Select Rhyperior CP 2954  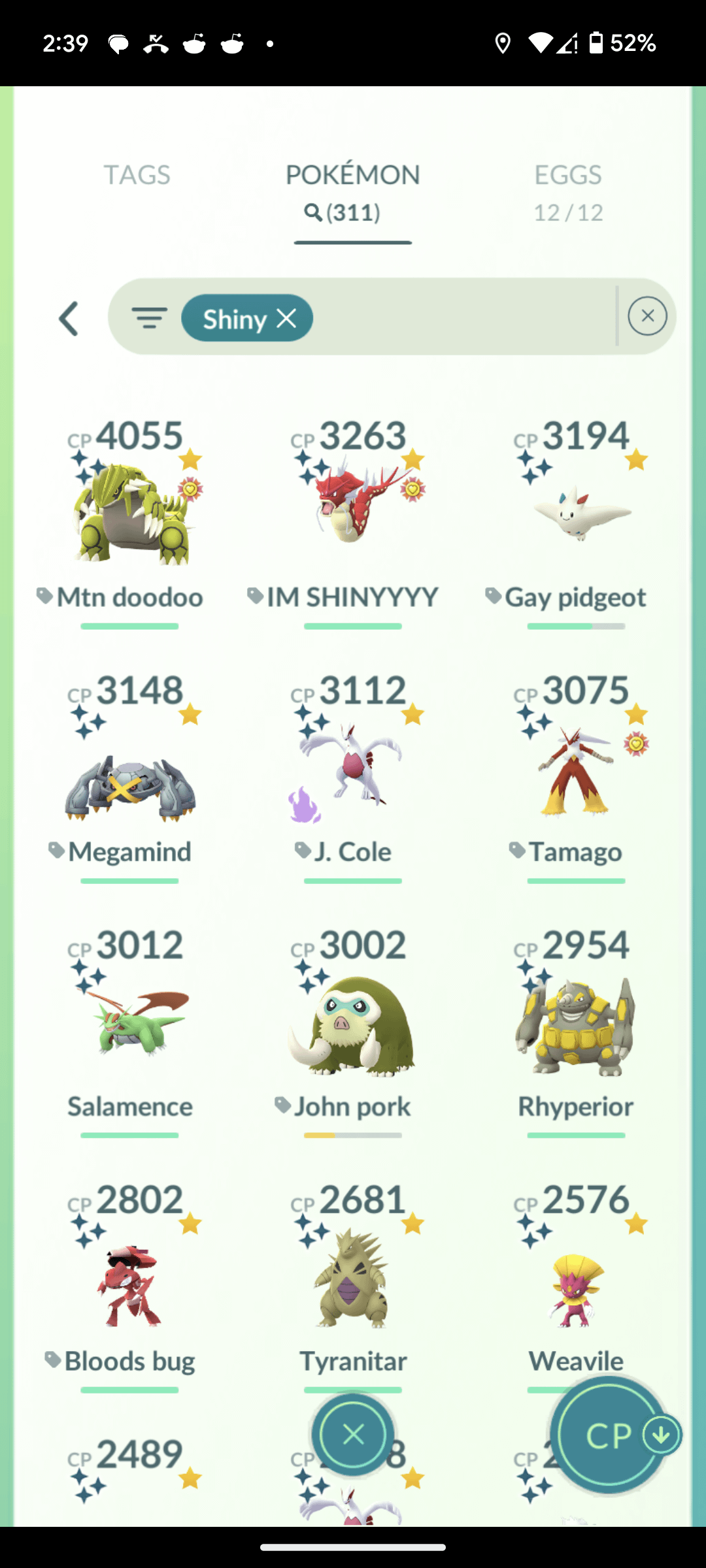[575, 1026]
